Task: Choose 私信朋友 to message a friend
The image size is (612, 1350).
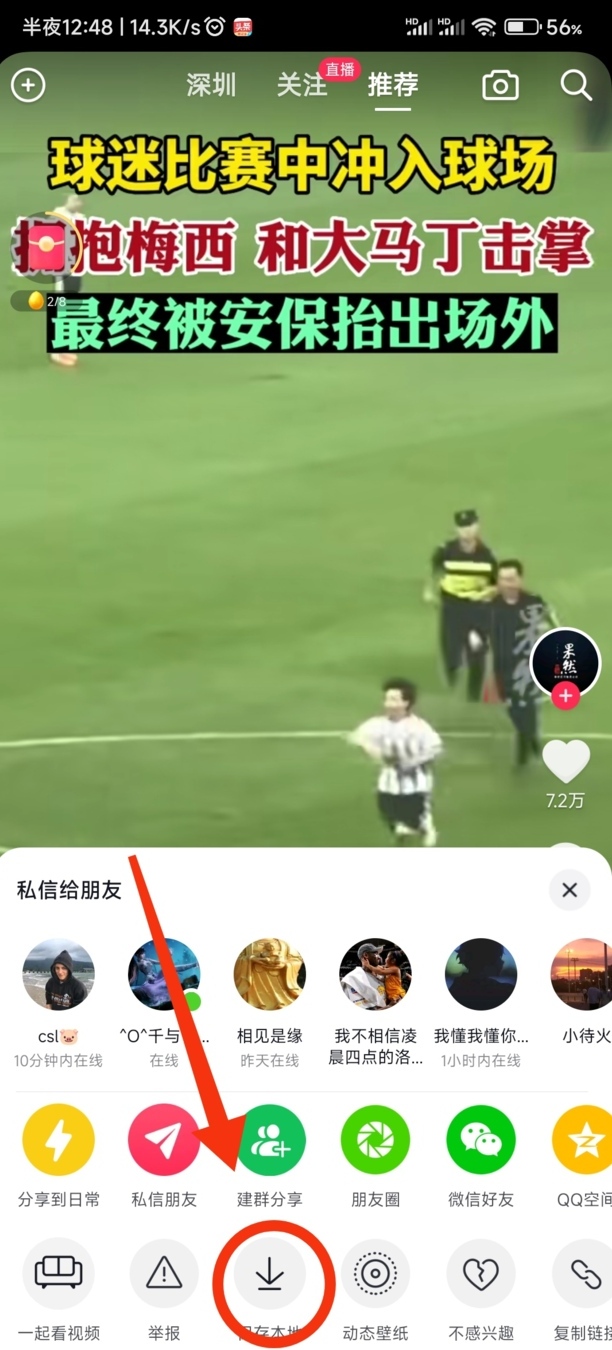Action: point(164,1140)
